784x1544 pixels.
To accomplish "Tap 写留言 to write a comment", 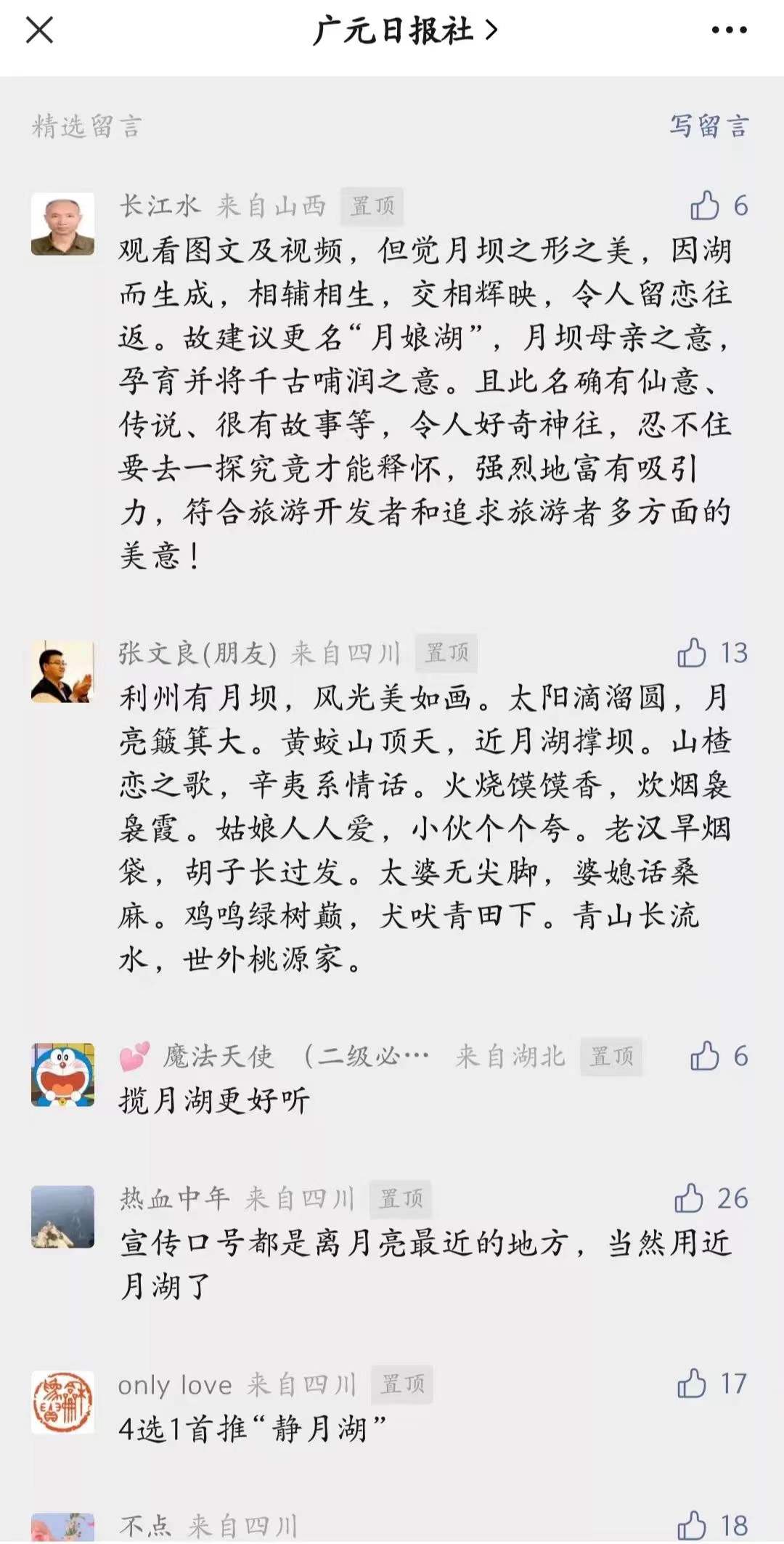I will tap(708, 126).
